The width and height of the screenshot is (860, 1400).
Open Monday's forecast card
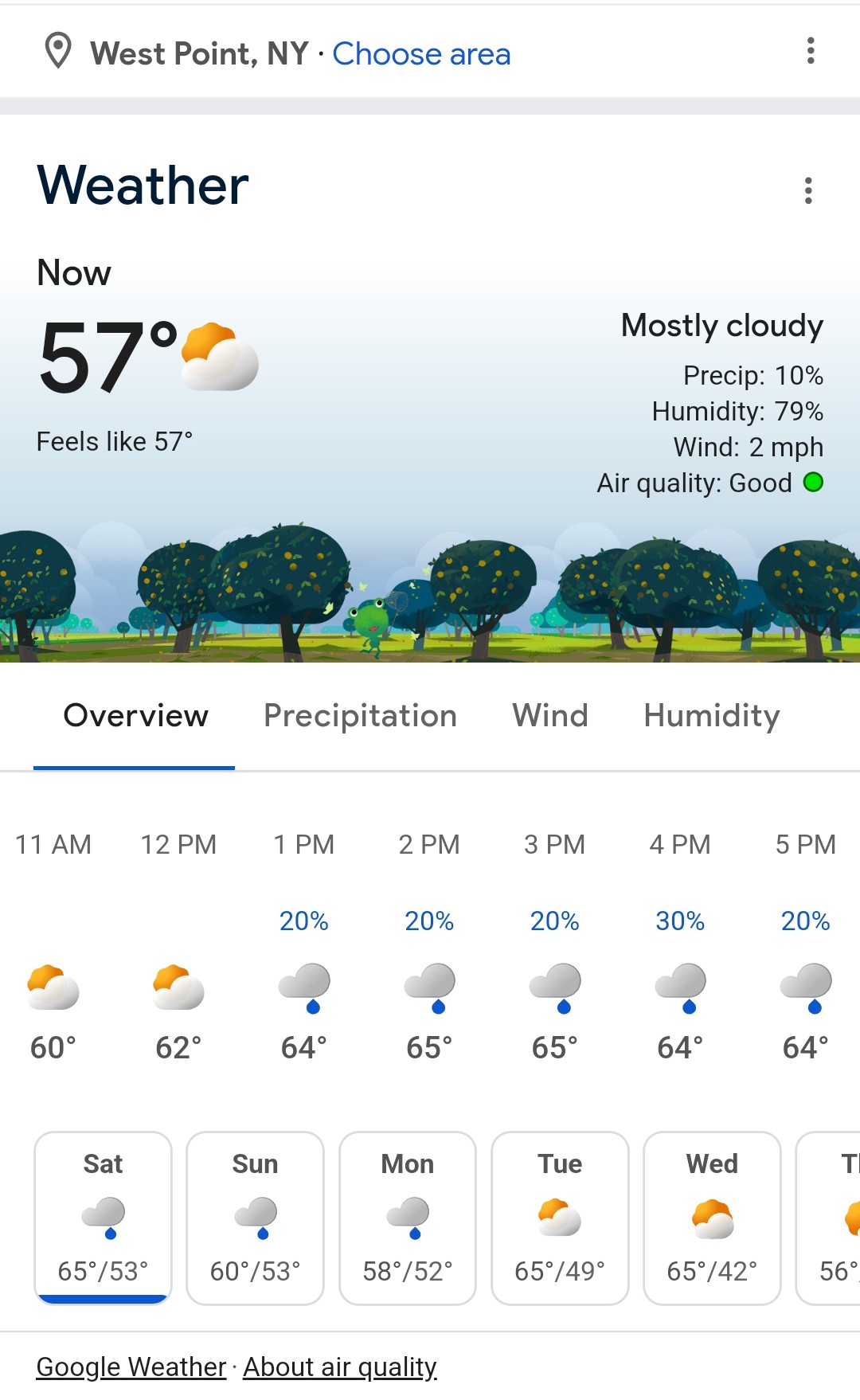coord(408,1217)
